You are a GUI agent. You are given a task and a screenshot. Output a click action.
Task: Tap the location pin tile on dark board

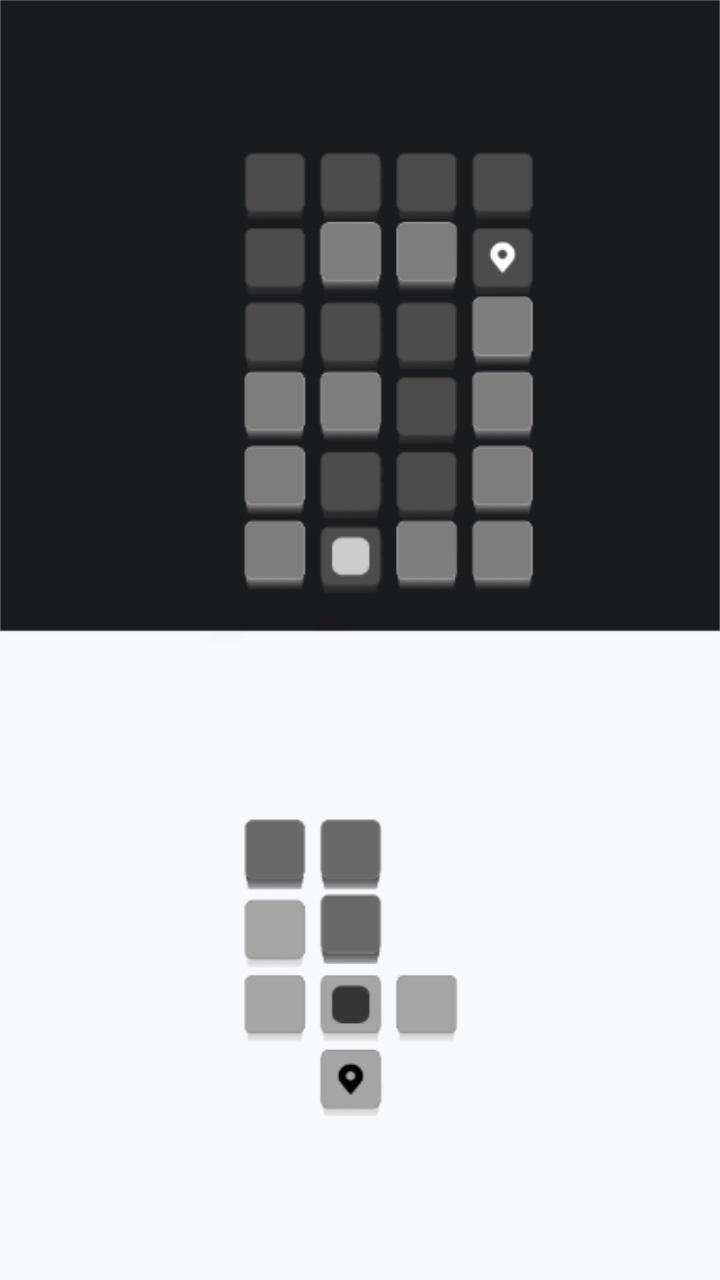502,258
